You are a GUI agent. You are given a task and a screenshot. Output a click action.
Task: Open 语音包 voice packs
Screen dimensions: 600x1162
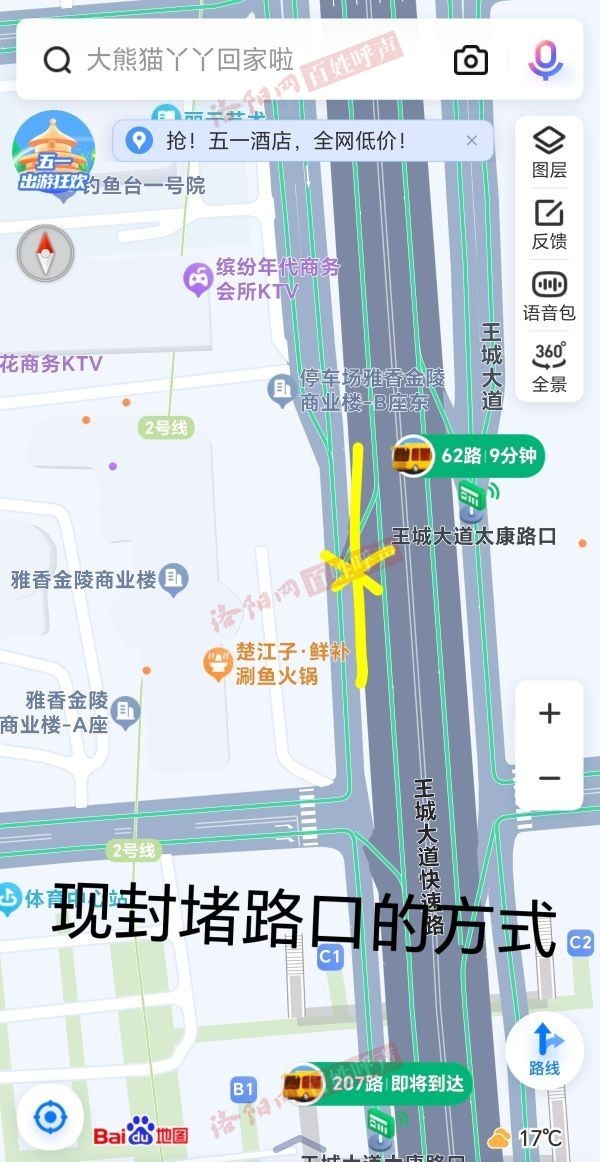(550, 296)
